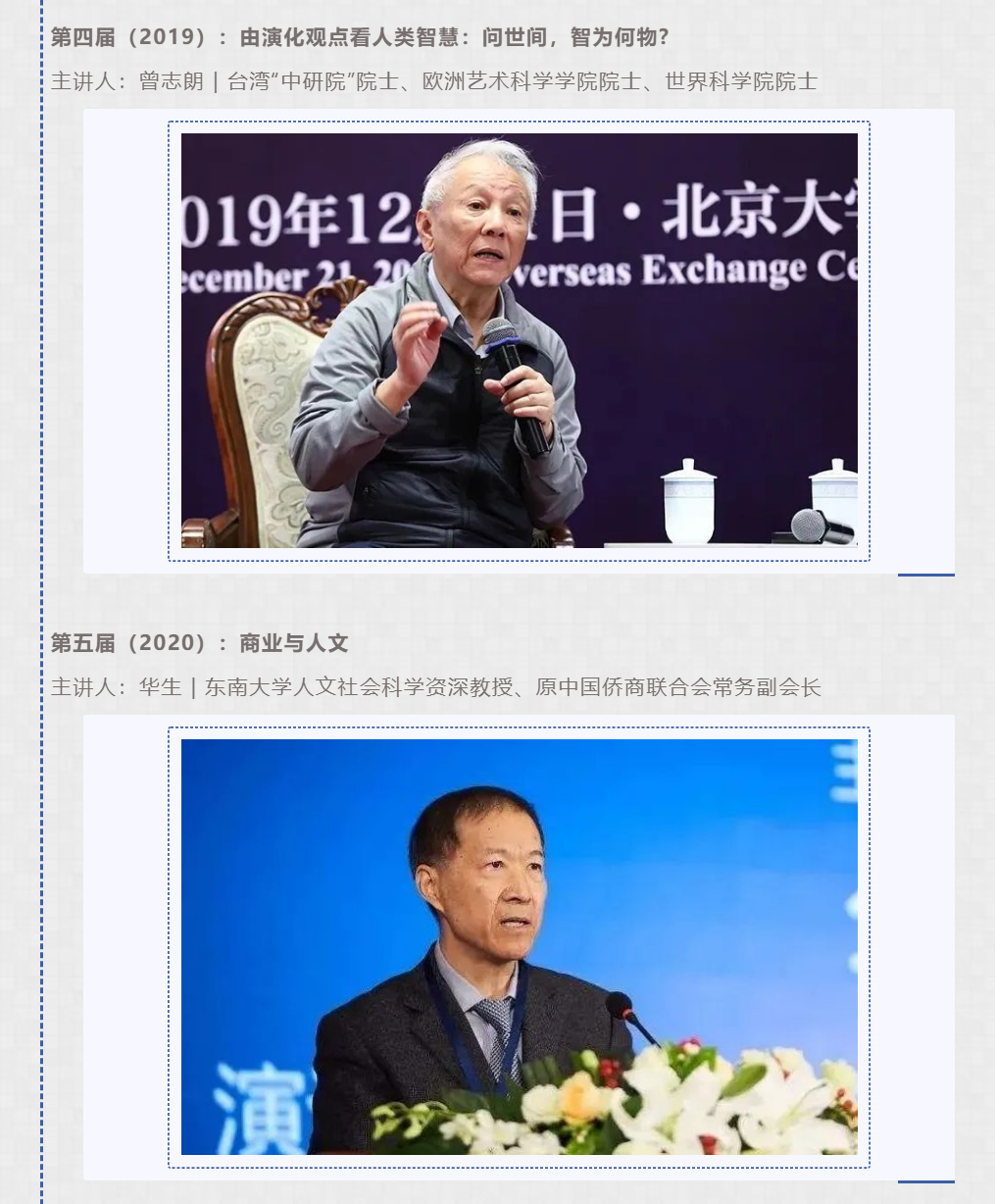Open the 2019 speaker photo of 曾志朗
This screenshot has height=1204, width=996.
point(519,340)
